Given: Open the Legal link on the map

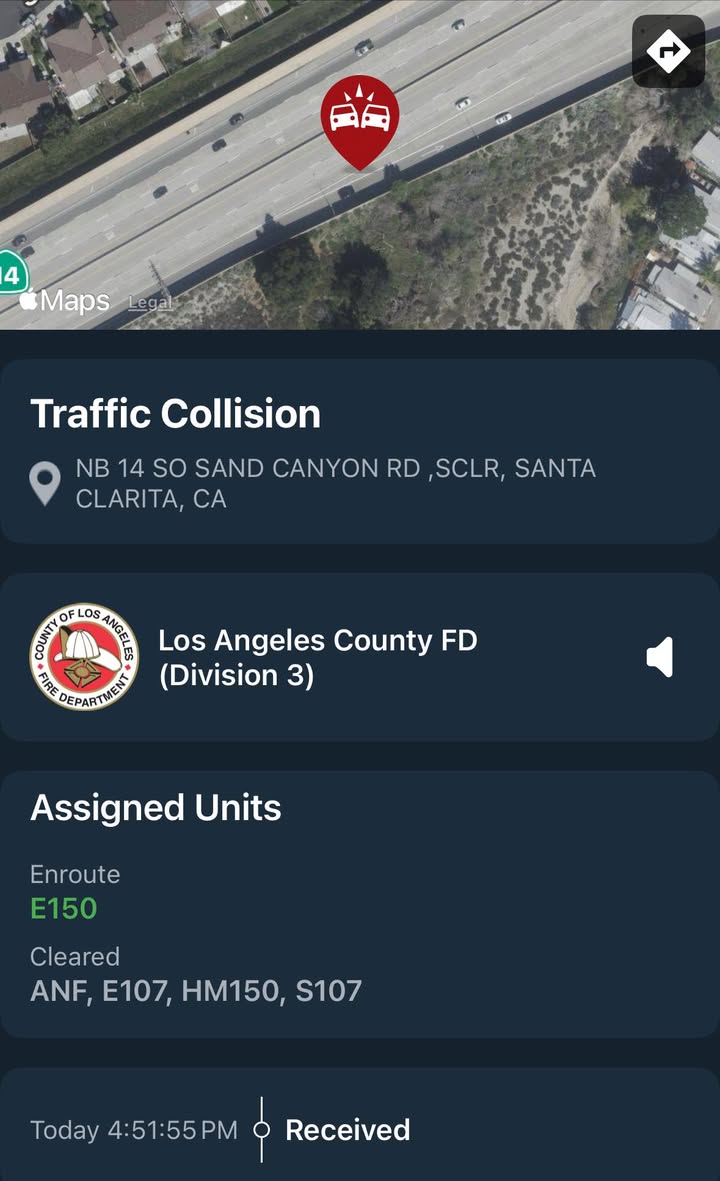Looking at the screenshot, I should click(150, 303).
